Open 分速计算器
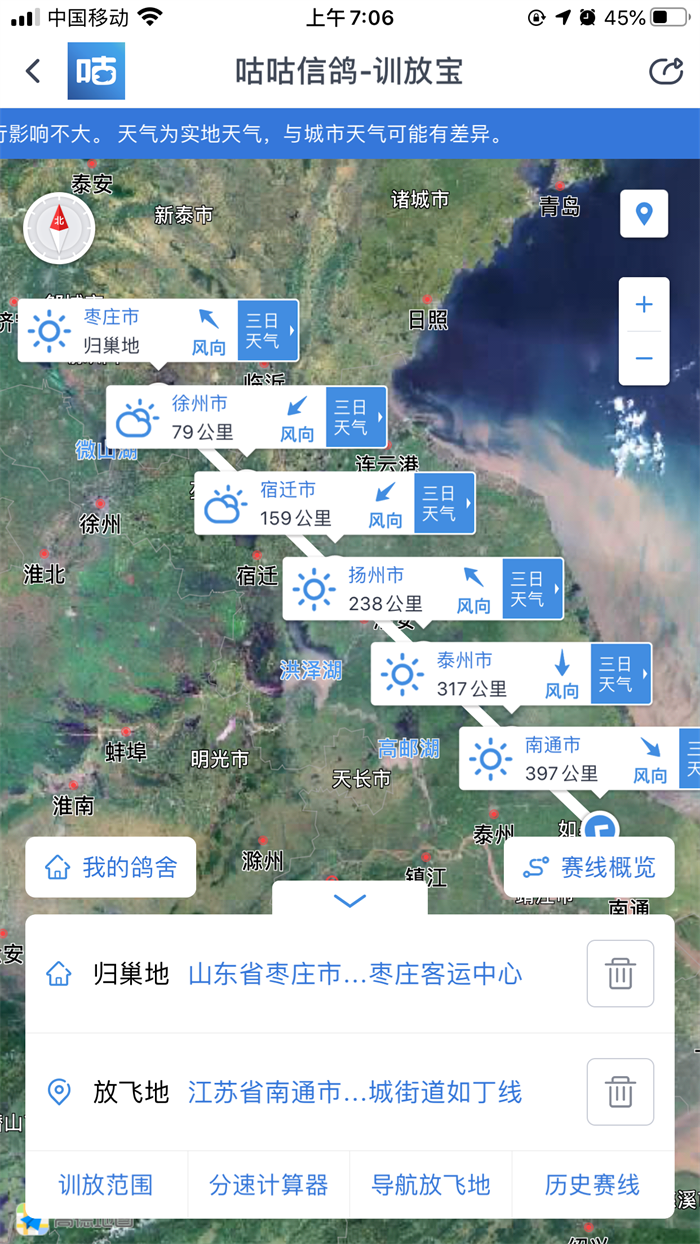 tap(268, 1185)
